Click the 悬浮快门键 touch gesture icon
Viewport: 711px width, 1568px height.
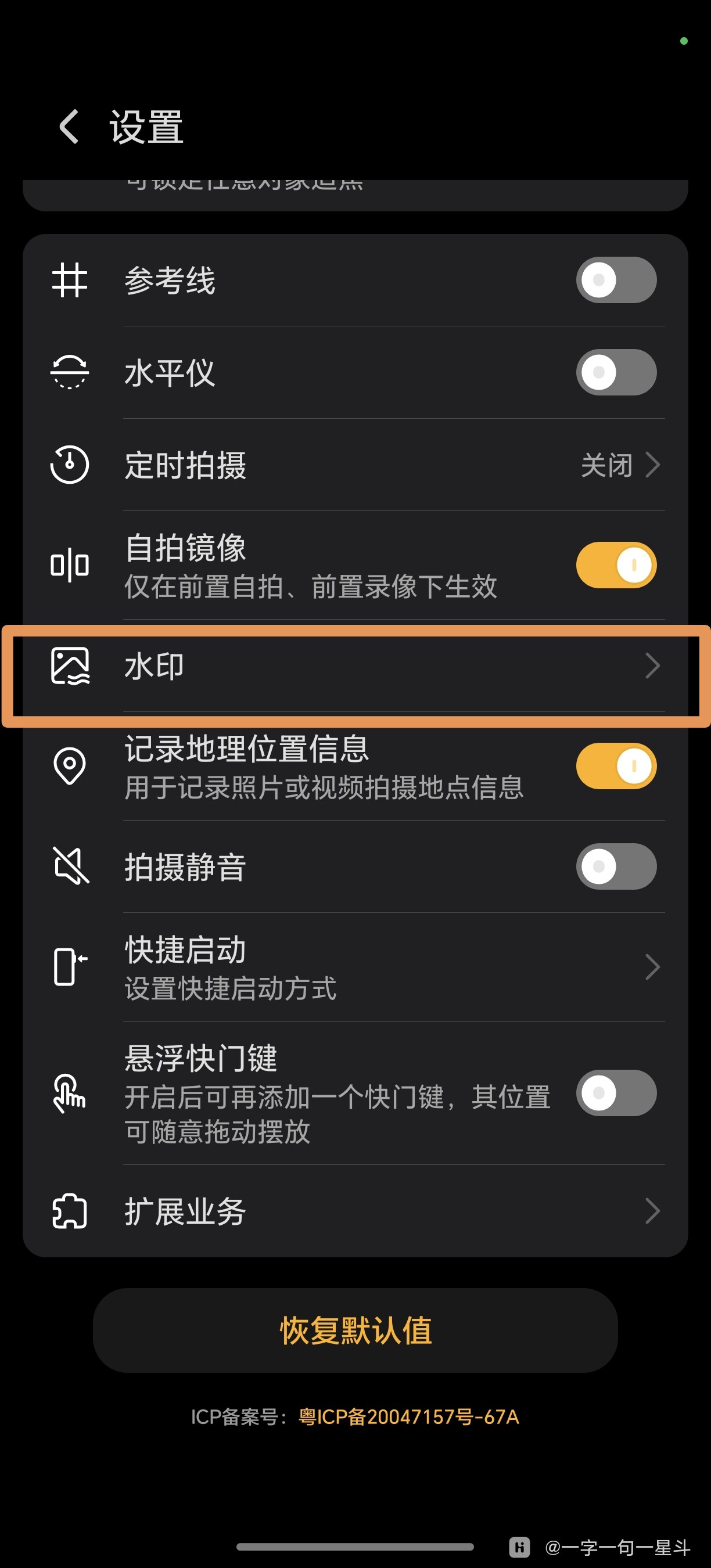click(69, 1094)
